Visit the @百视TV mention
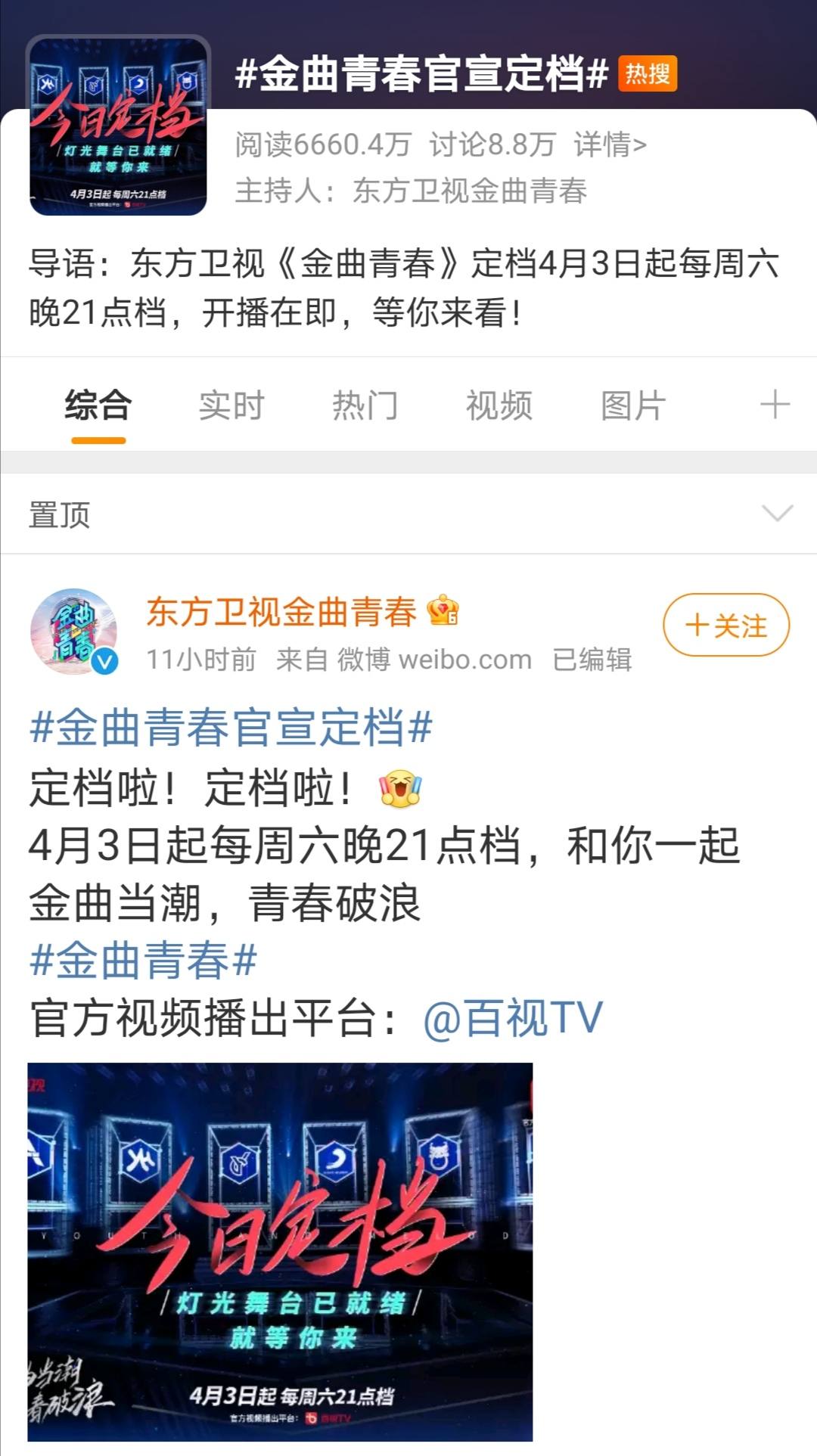Viewport: 817px width, 1456px height. pyautogui.click(x=512, y=1018)
